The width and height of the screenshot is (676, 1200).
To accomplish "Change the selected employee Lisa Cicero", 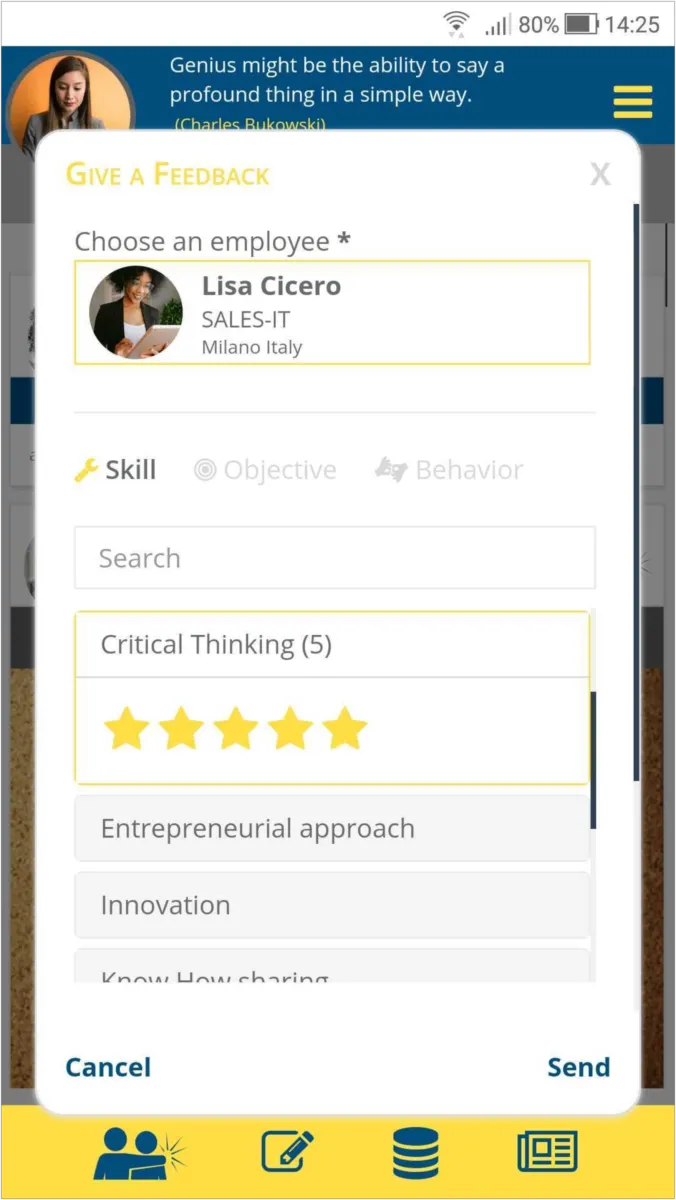I will [x=332, y=313].
